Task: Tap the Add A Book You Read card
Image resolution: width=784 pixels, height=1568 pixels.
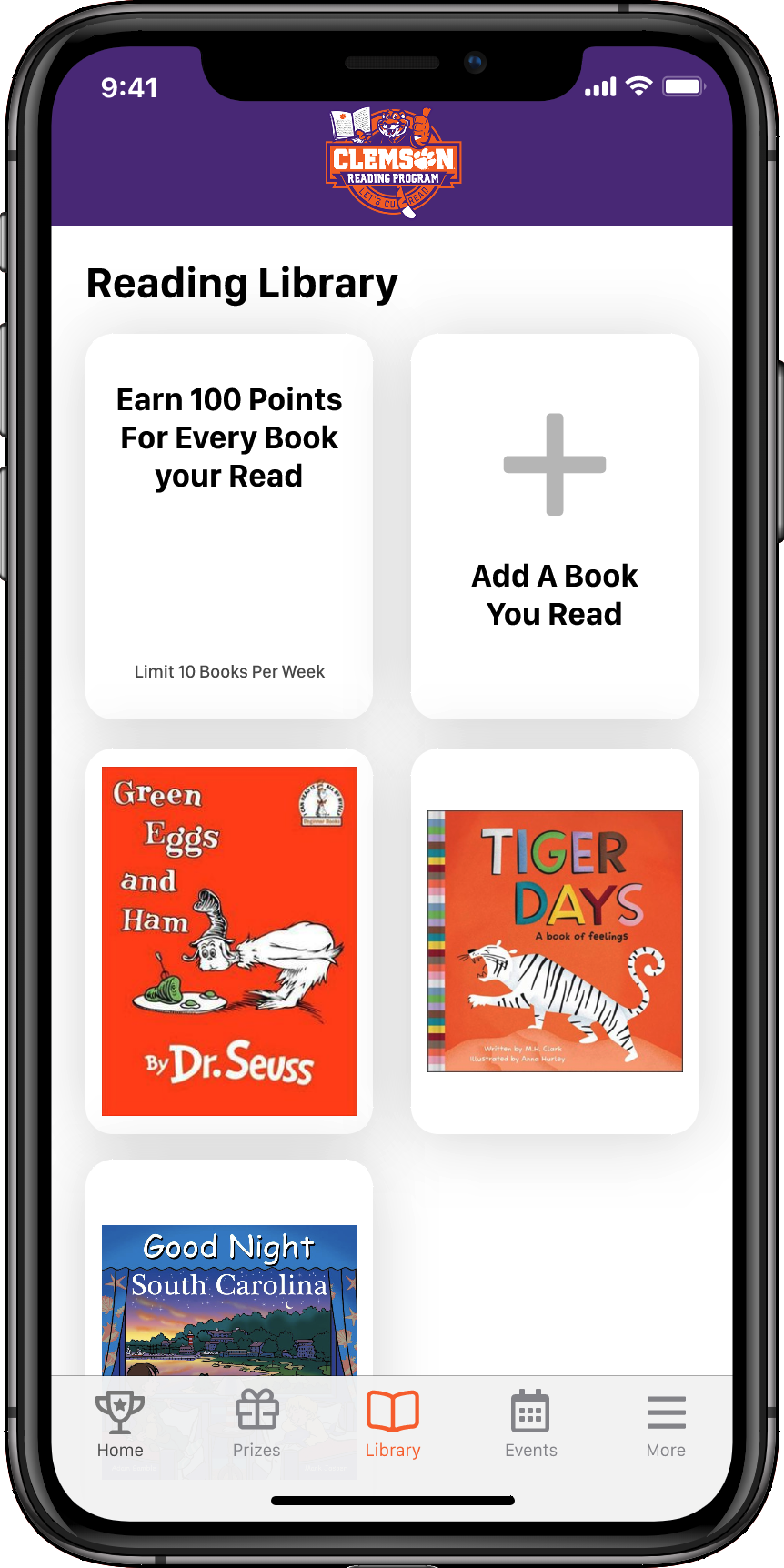Action: click(x=555, y=526)
